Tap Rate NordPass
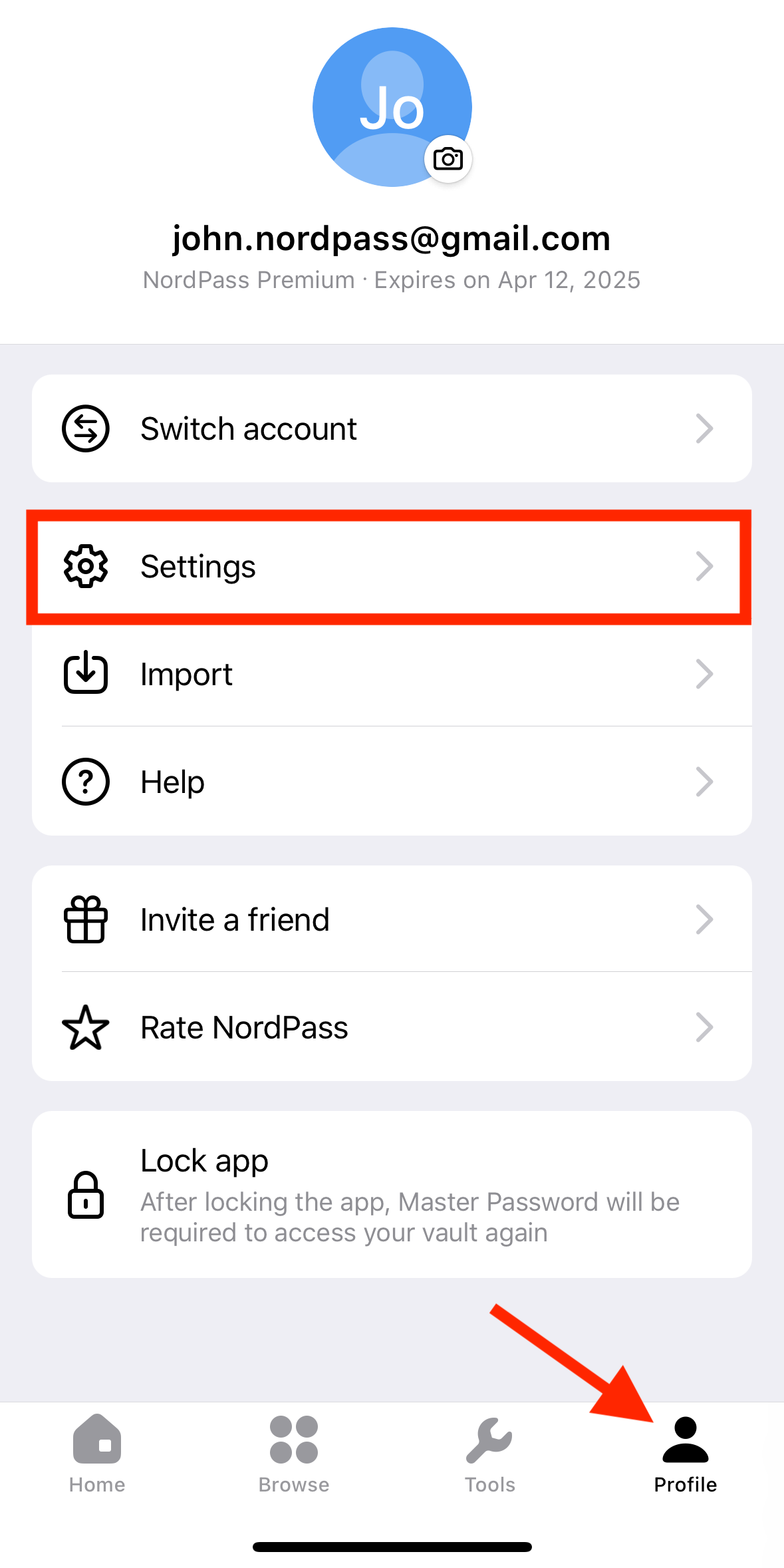The width and height of the screenshot is (784, 1568). click(x=392, y=1028)
